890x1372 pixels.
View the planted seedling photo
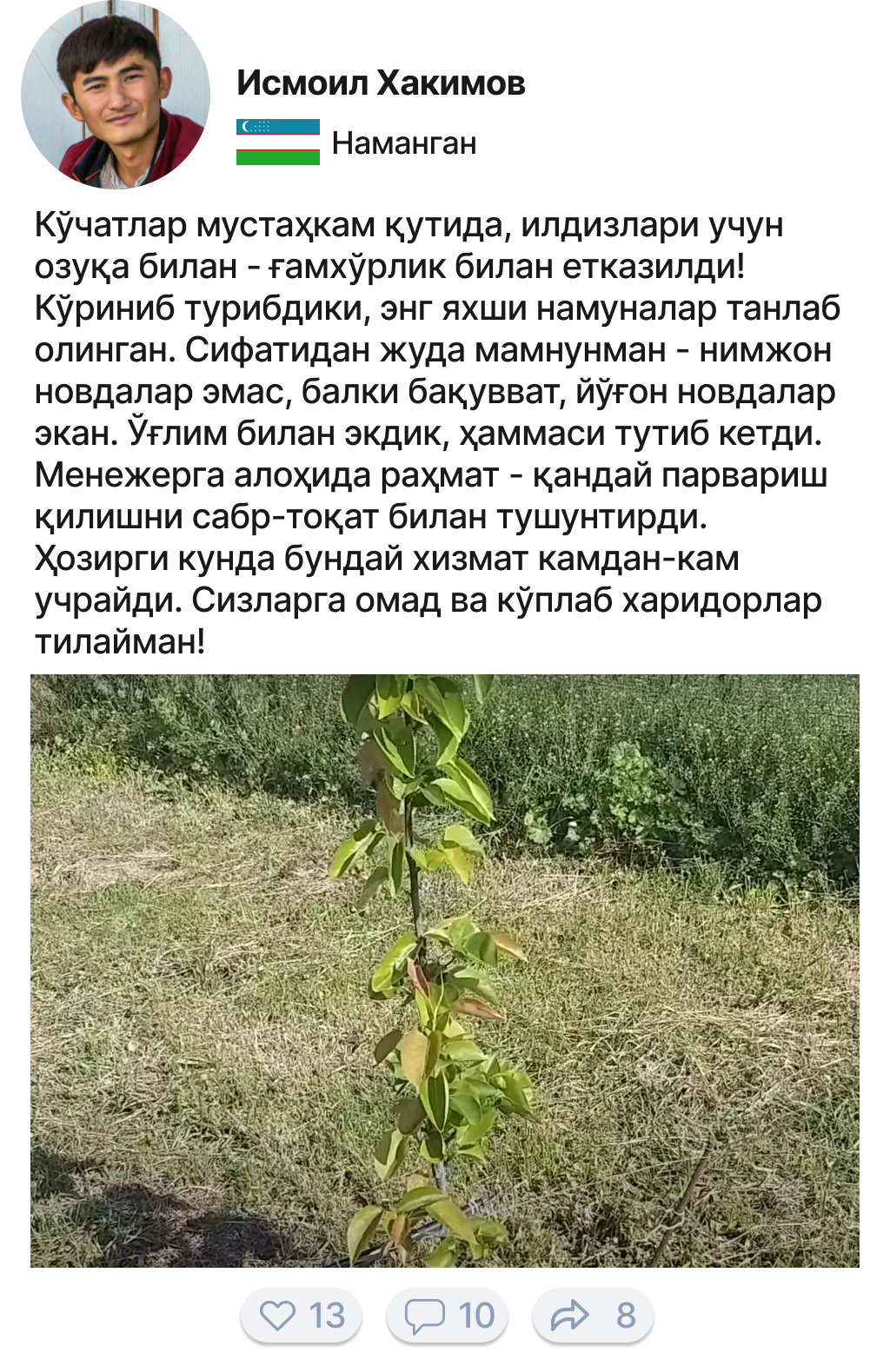tap(445, 971)
